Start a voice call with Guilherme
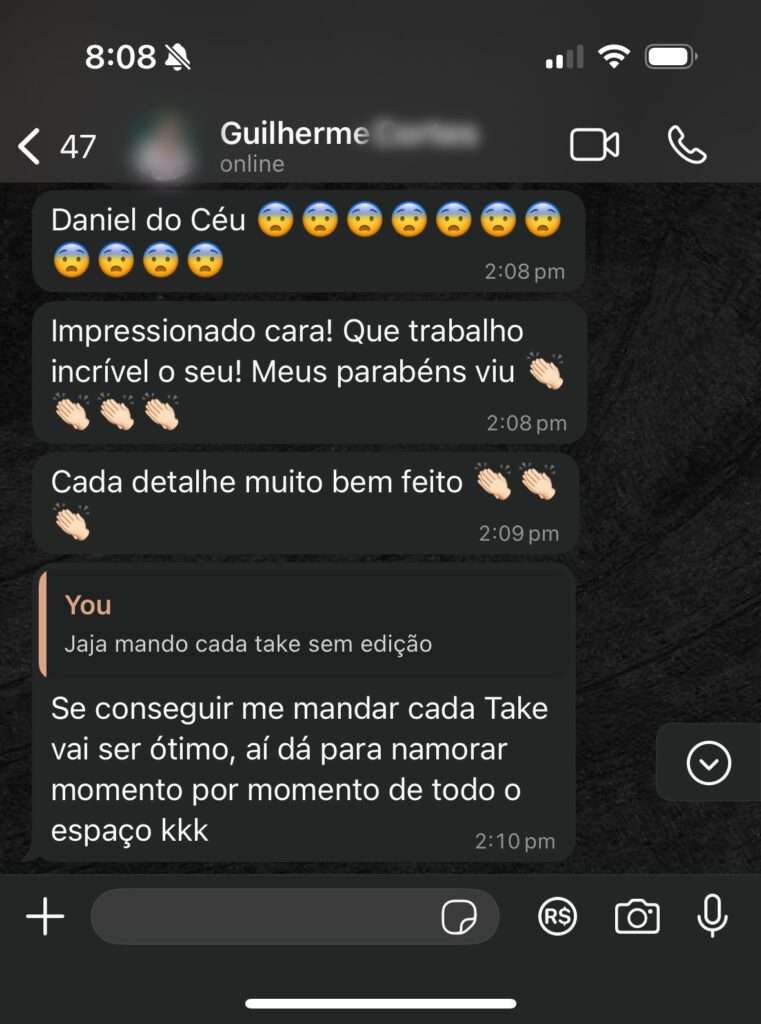The height and width of the screenshot is (1024, 761). (687, 146)
